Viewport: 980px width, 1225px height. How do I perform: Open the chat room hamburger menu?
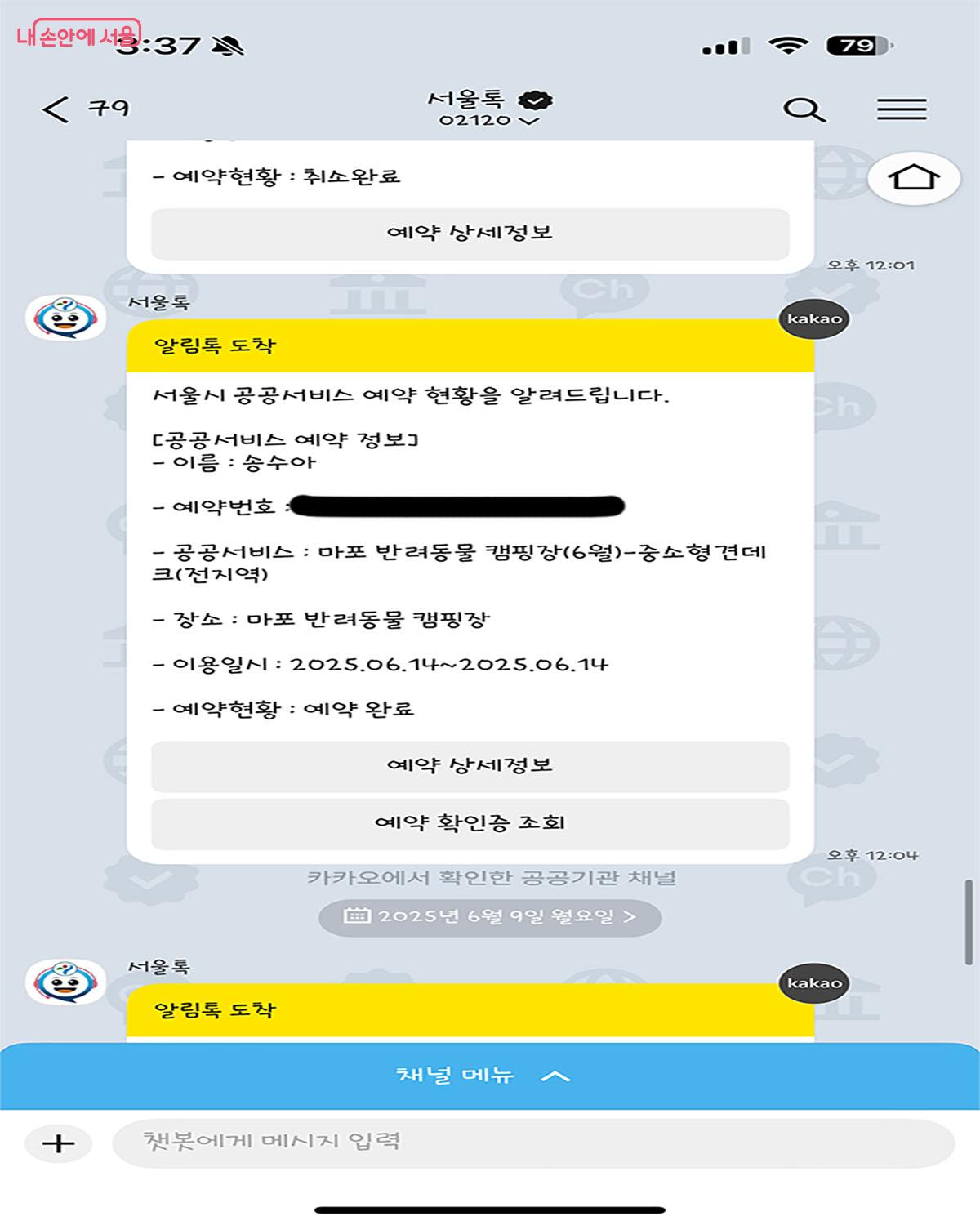pyautogui.click(x=902, y=109)
